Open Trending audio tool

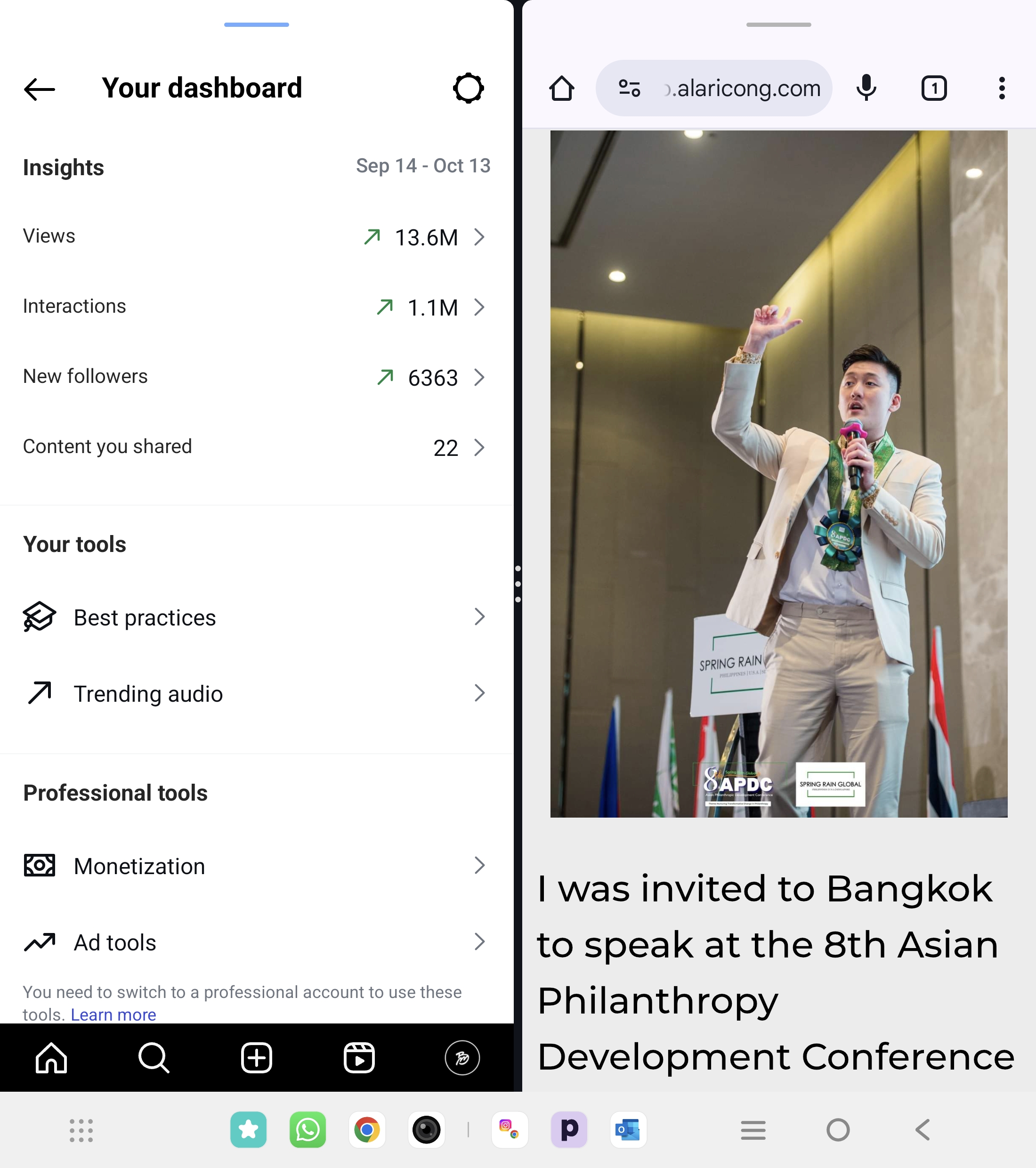(x=256, y=694)
